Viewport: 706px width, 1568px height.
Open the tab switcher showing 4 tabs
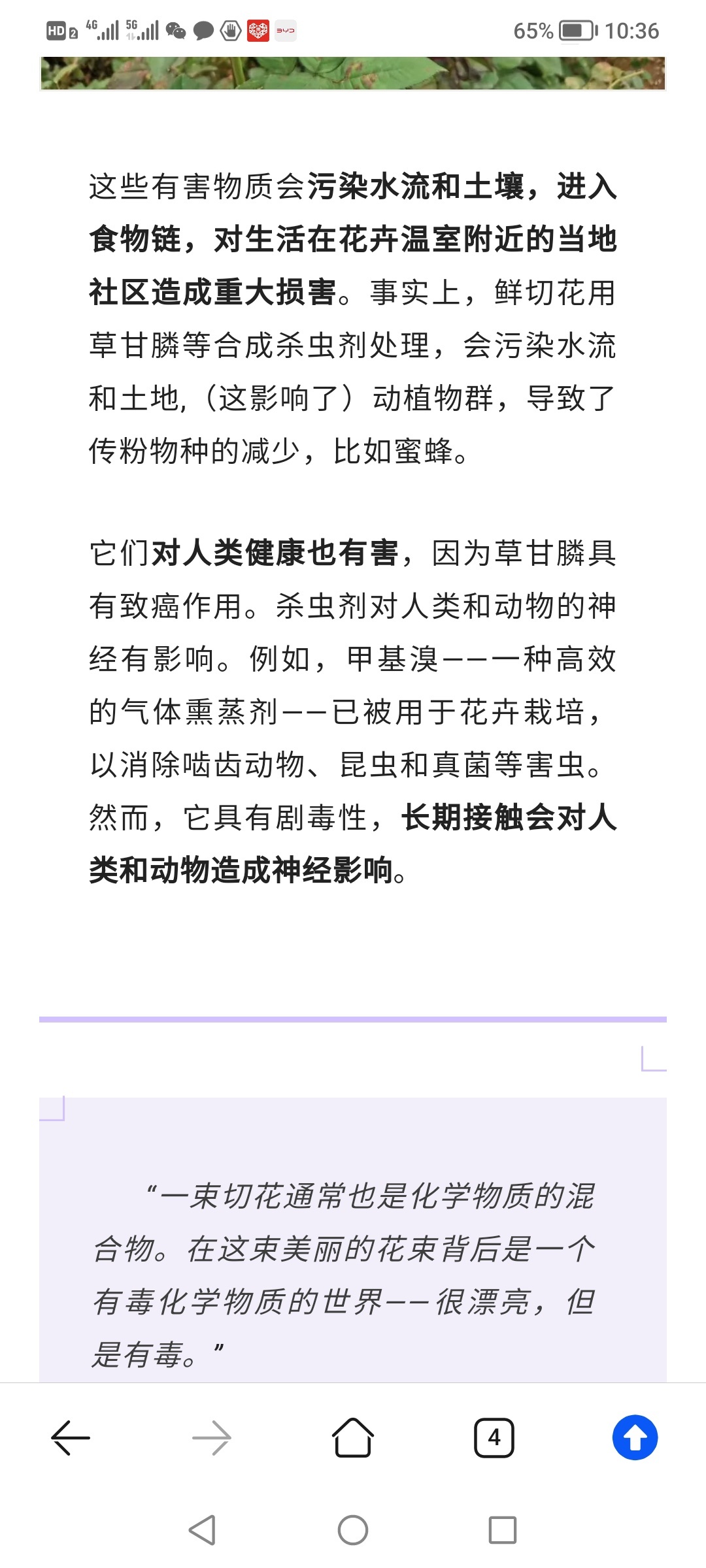(494, 1438)
